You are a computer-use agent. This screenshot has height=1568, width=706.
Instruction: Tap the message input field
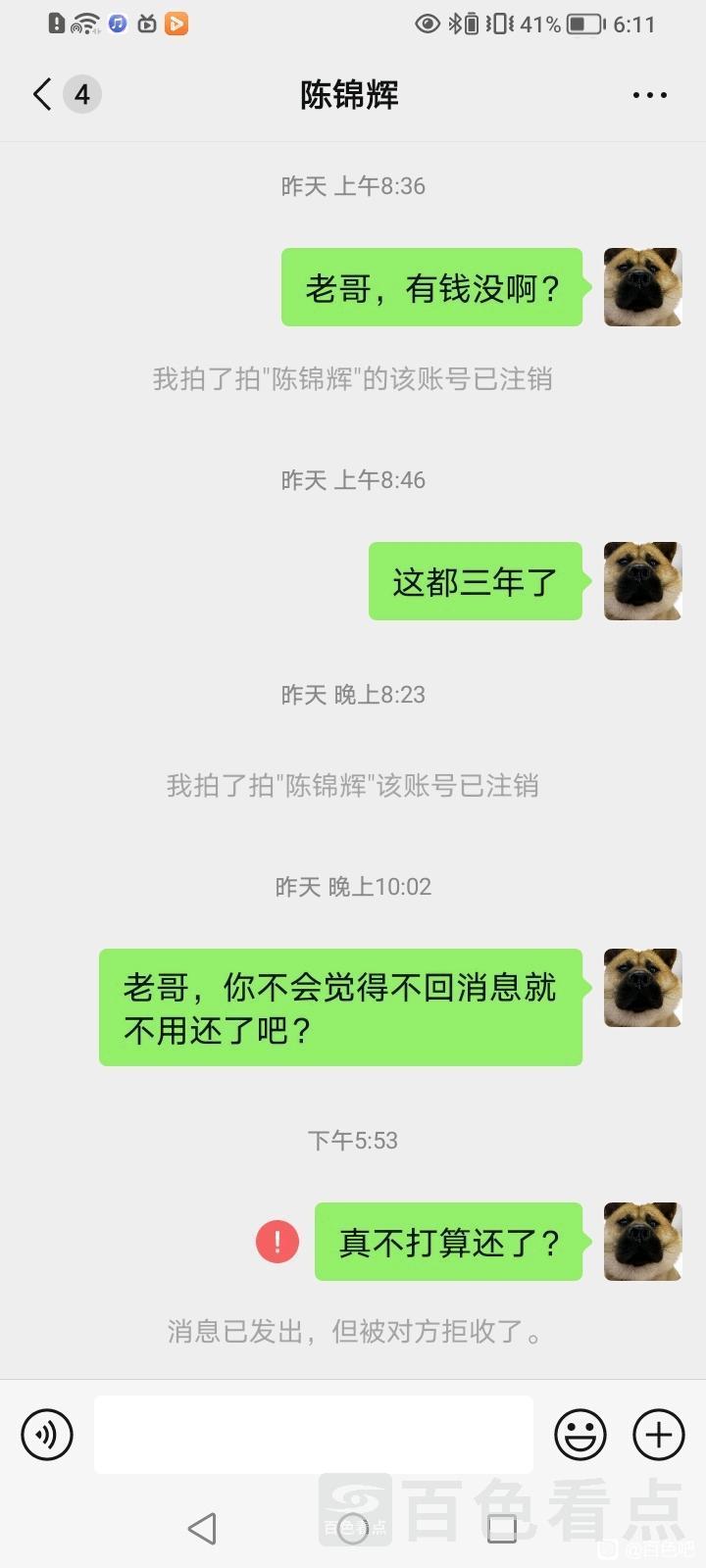coord(314,1434)
